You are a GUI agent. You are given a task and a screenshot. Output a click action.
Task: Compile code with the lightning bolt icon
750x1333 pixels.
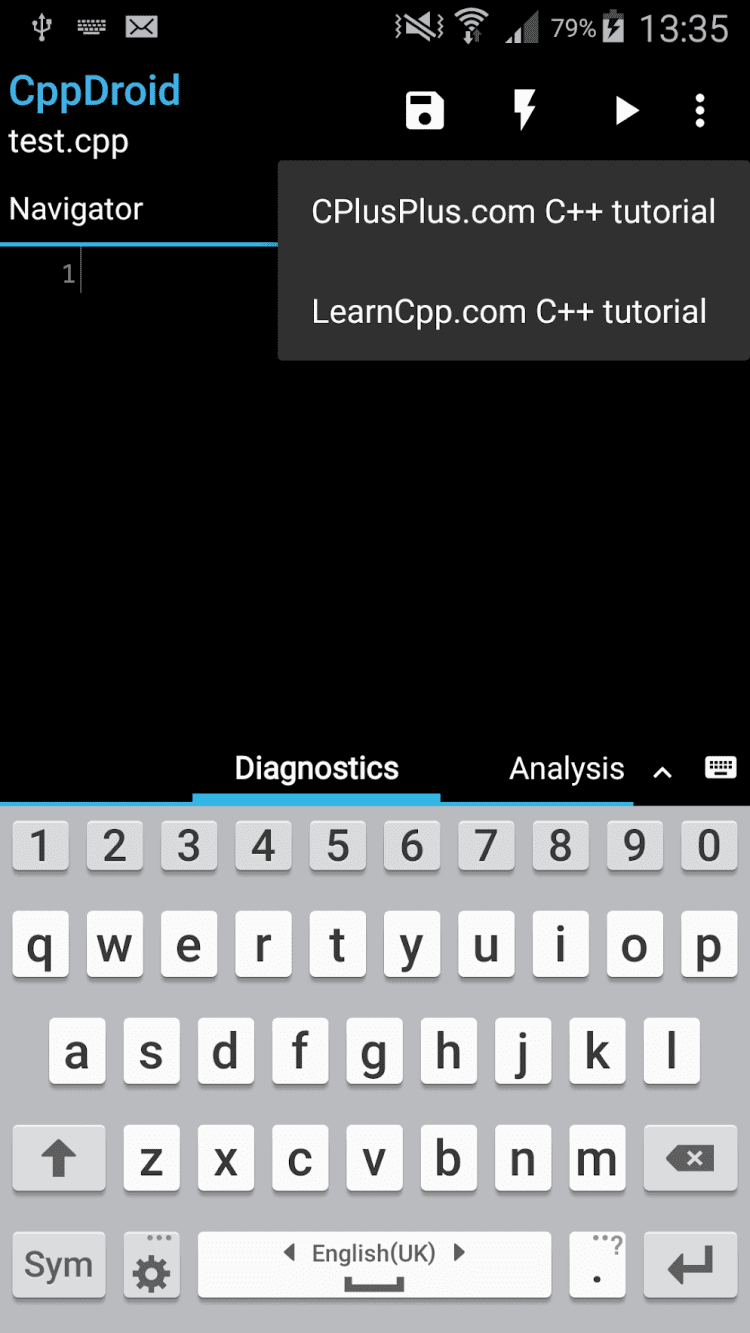[x=524, y=110]
